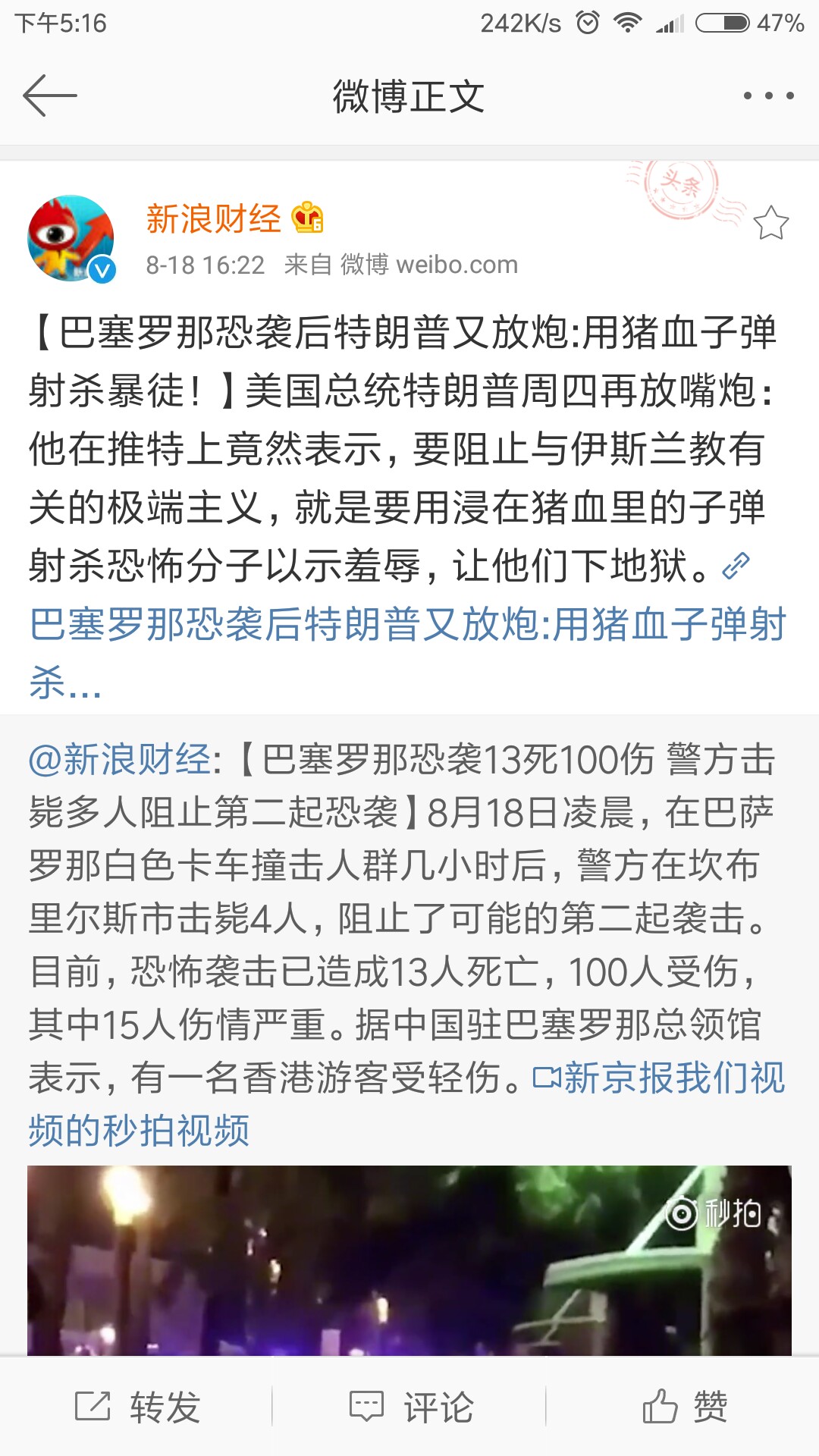The image size is (819, 1456).
Task: Open 新浪财经 profile avatar
Action: click(x=71, y=238)
